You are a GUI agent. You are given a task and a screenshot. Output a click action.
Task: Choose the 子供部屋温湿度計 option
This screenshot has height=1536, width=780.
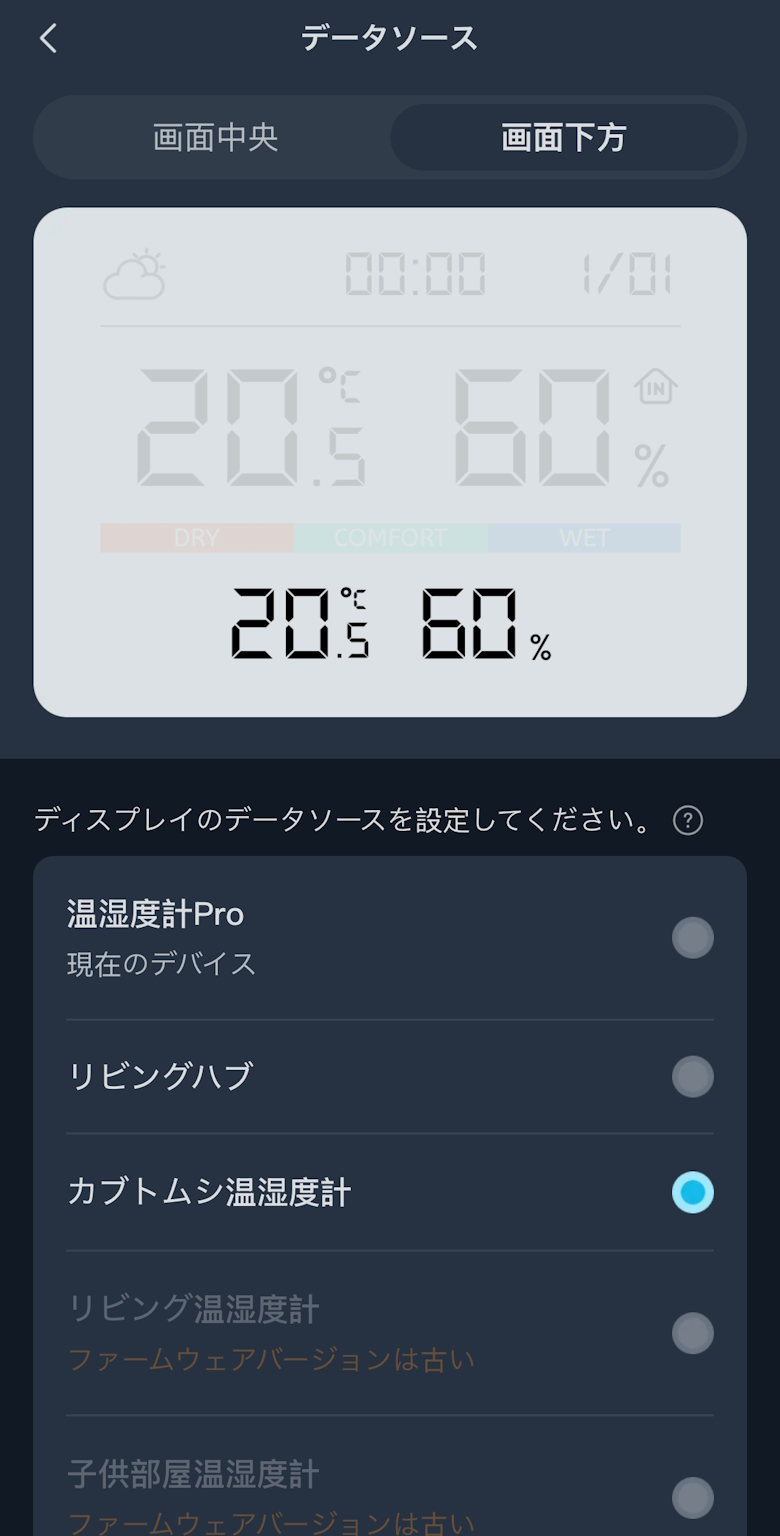tap(692, 1497)
